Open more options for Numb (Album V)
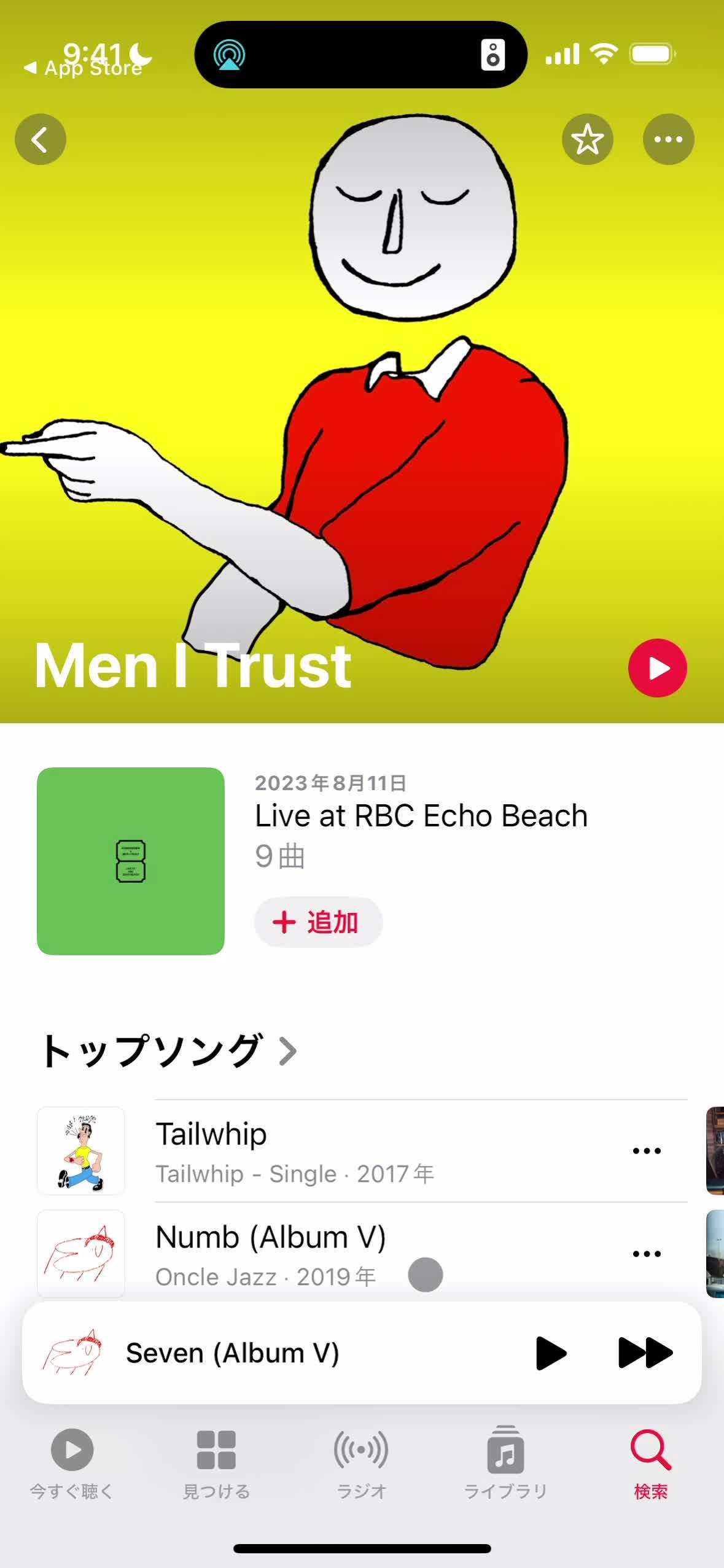Image resolution: width=724 pixels, height=1568 pixels. tap(647, 1254)
